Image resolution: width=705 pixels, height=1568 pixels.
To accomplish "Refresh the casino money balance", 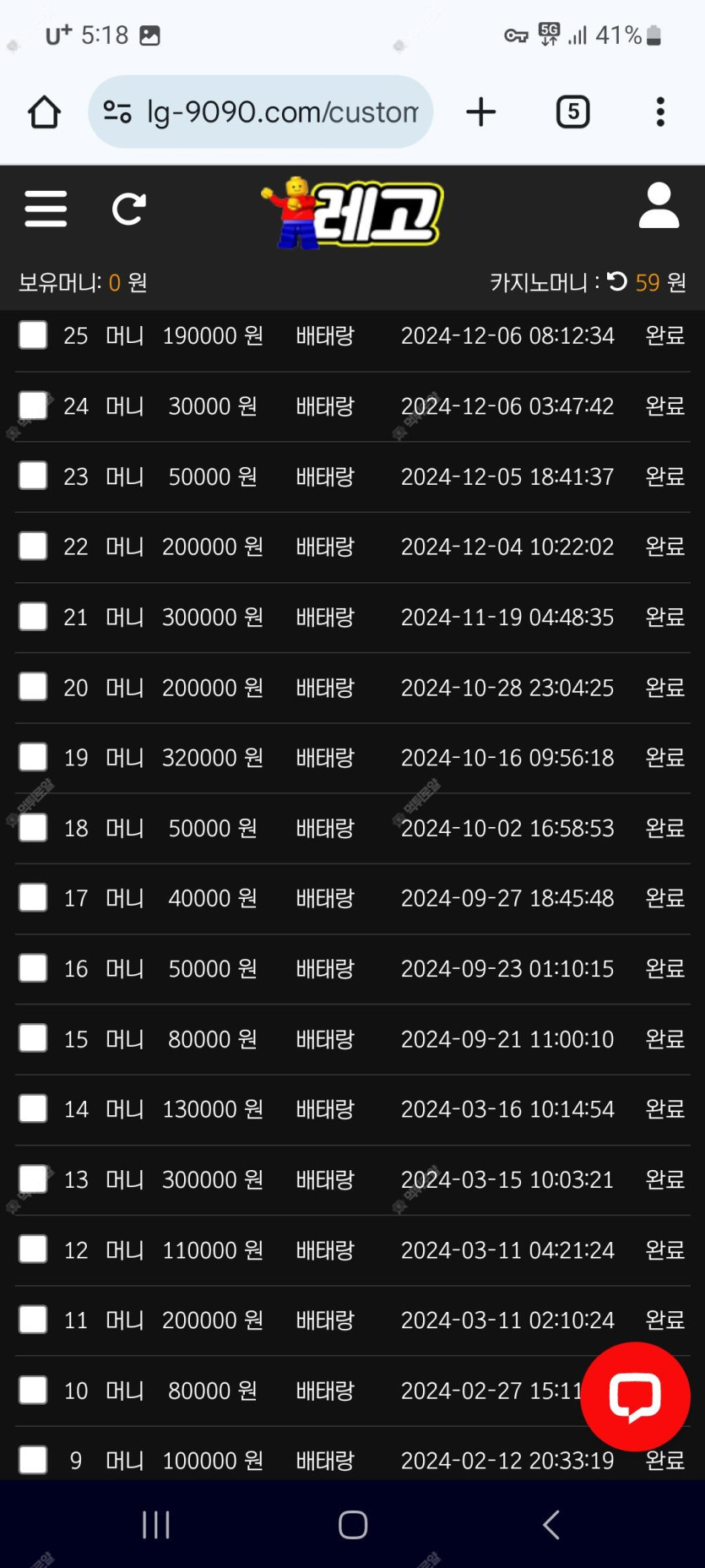I will (x=617, y=281).
